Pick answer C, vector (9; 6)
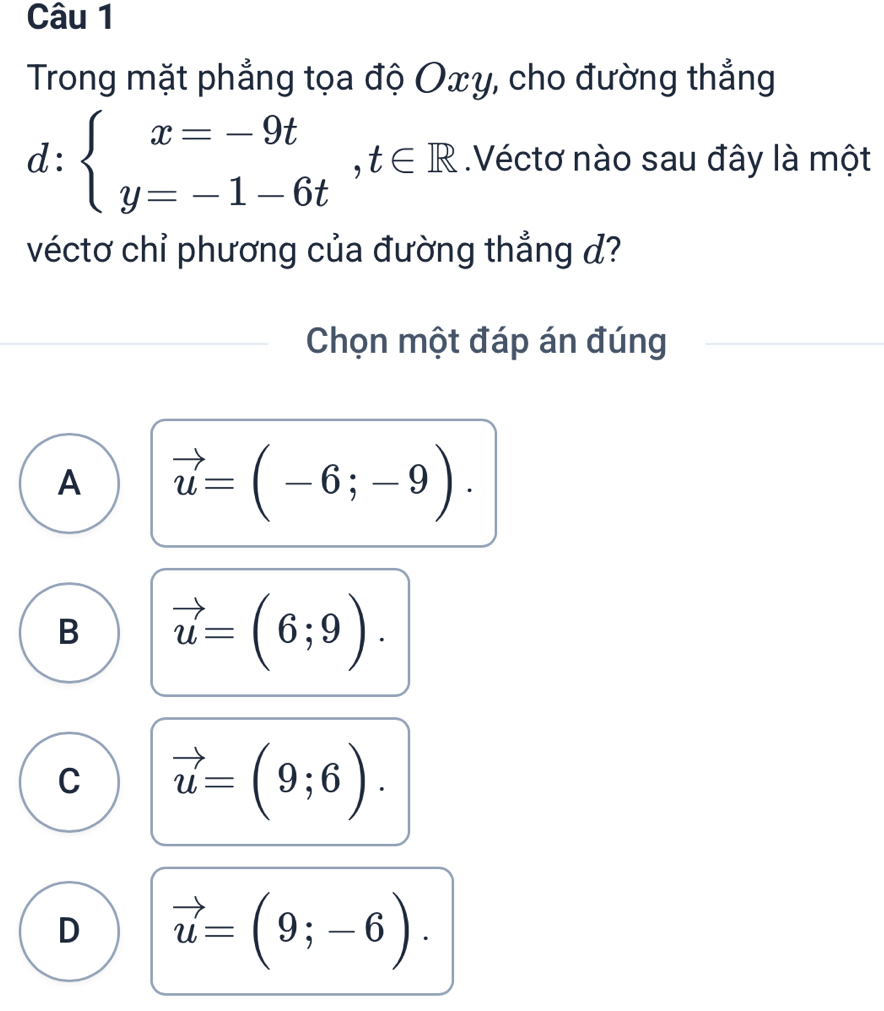The image size is (884, 1011). [x=69, y=781]
